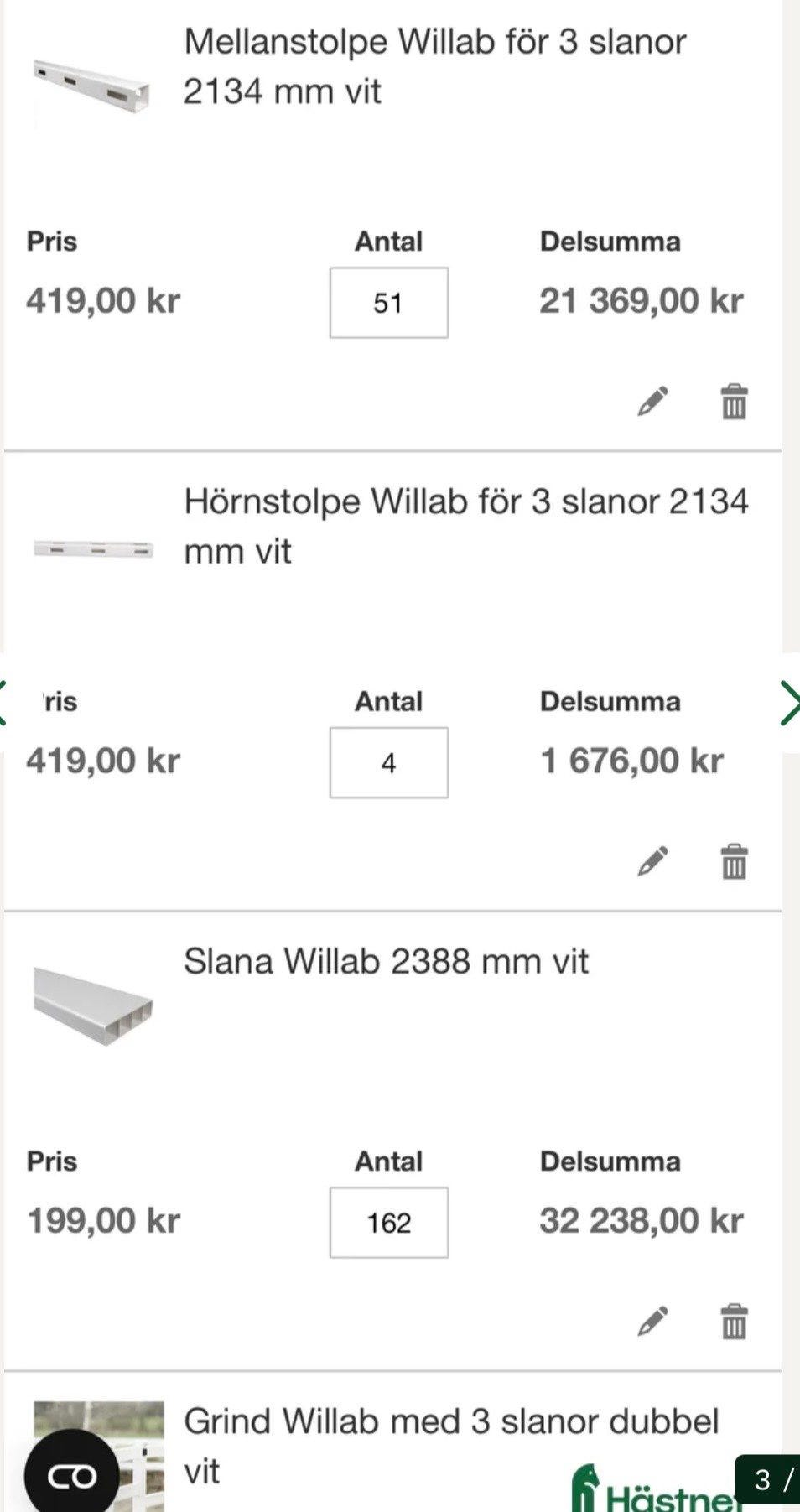This screenshot has height=1512, width=800.
Task: Select the Antal field showing 51
Action: click(388, 302)
